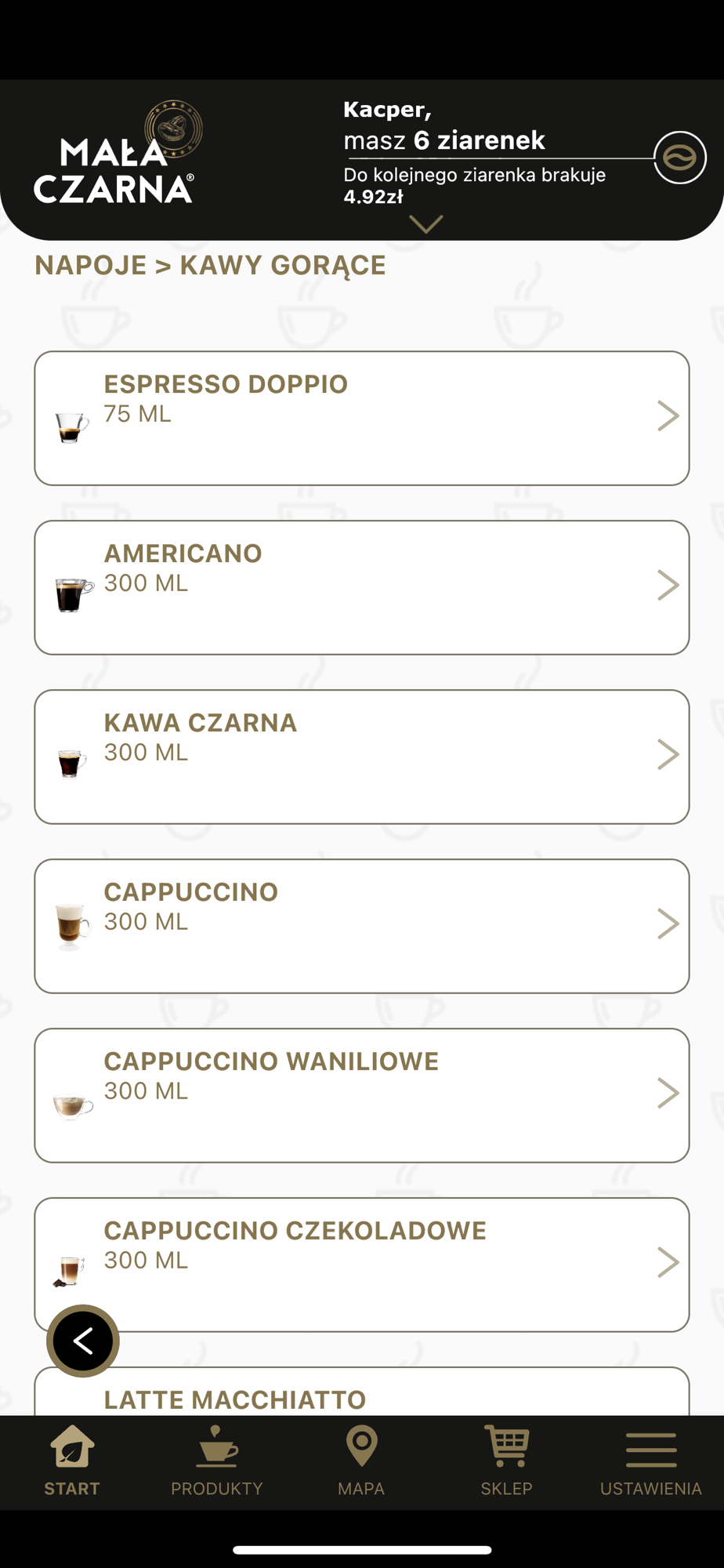
Task: Go back with the round arrow button
Action: click(83, 1341)
